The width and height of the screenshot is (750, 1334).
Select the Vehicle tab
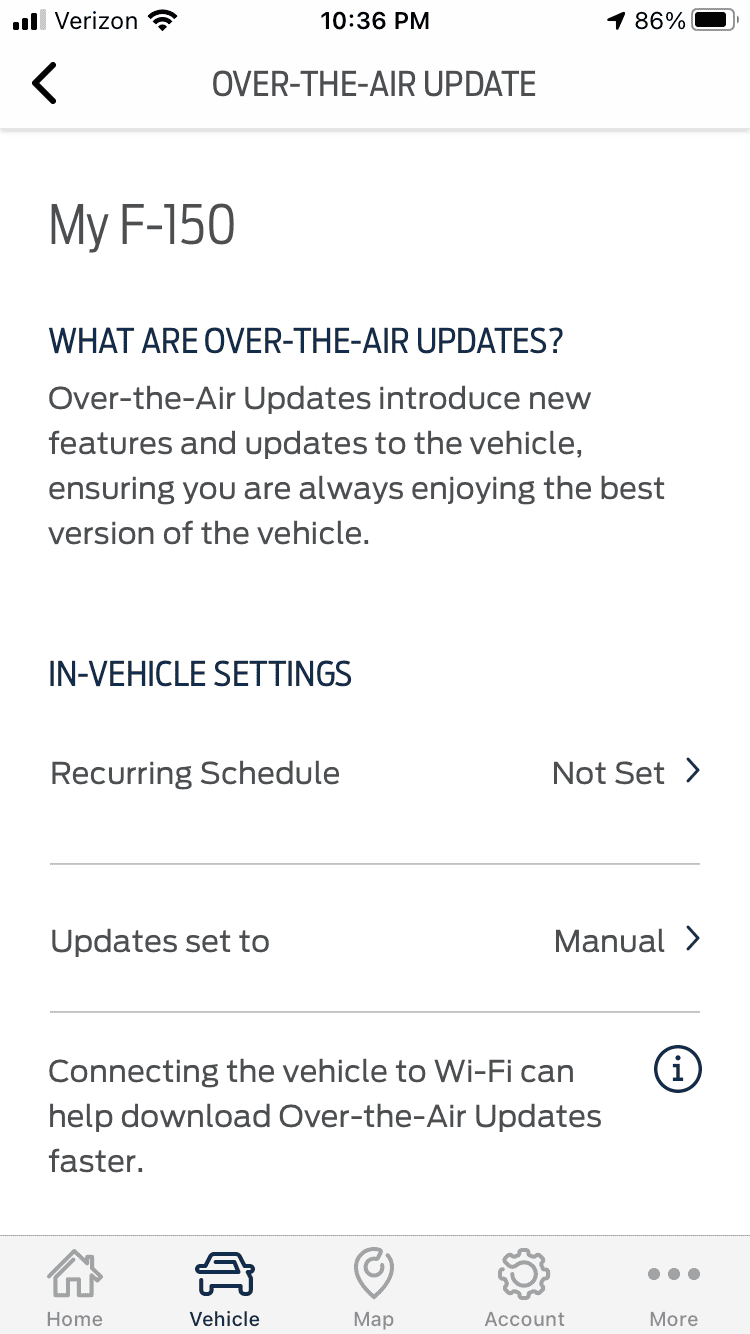(224, 1290)
